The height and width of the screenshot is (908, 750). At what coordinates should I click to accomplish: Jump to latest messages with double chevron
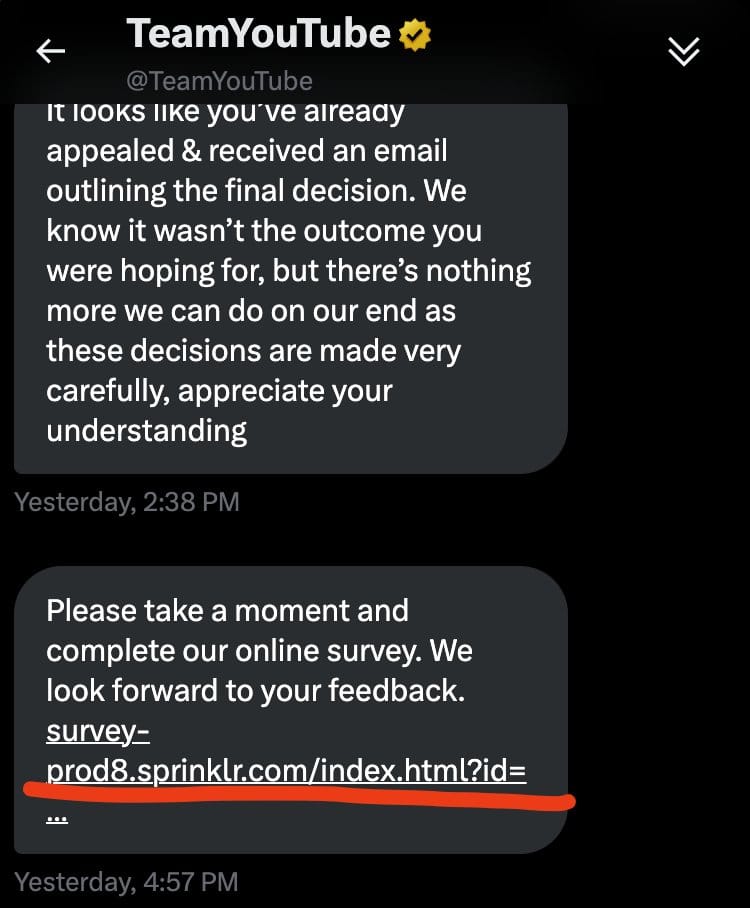[684, 52]
